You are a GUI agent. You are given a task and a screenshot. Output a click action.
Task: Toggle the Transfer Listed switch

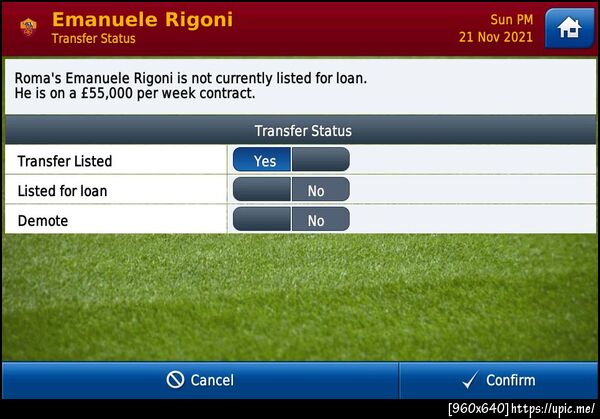pyautogui.click(x=291, y=160)
